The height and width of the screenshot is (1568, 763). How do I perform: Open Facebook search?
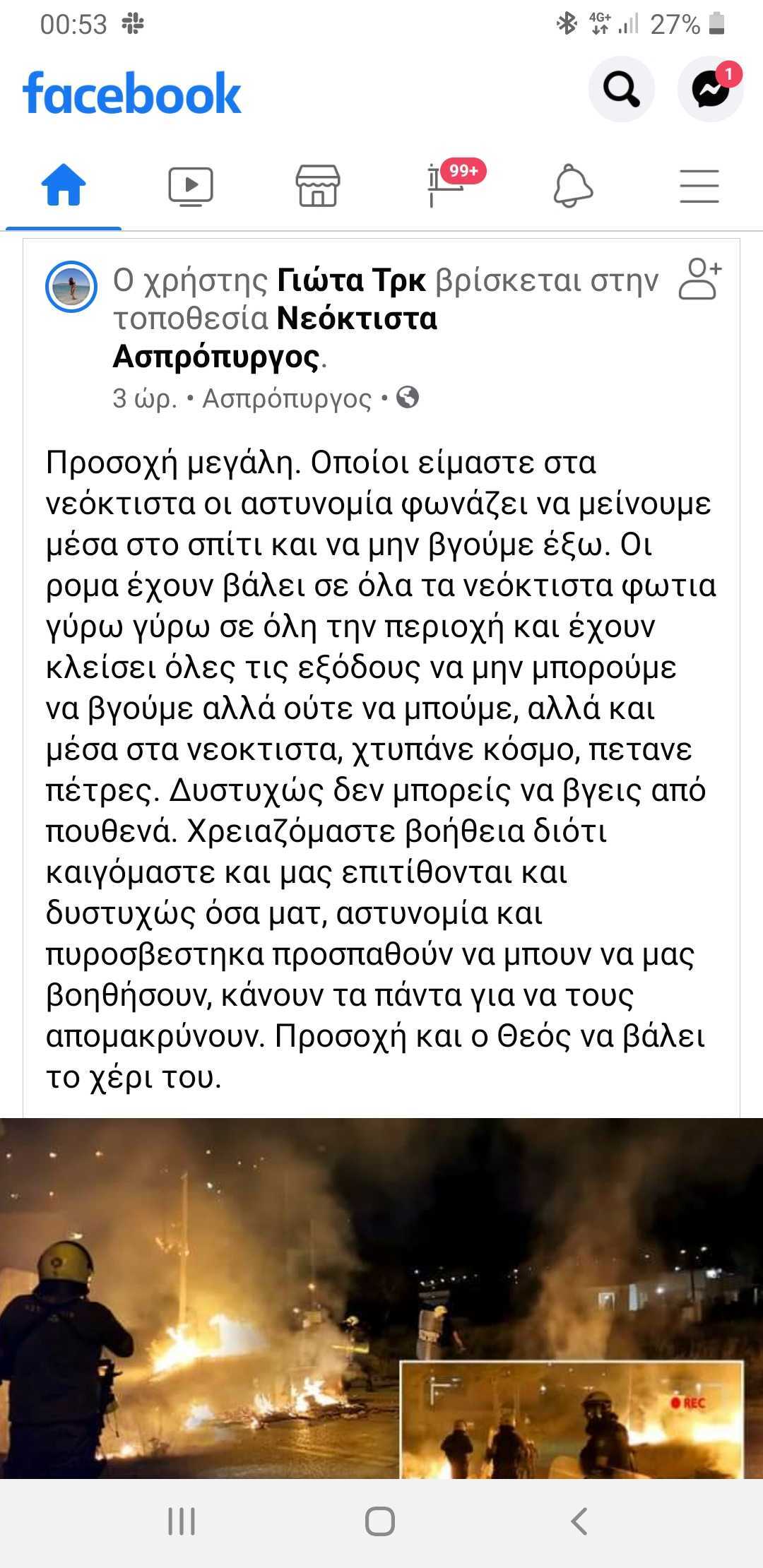click(x=621, y=90)
